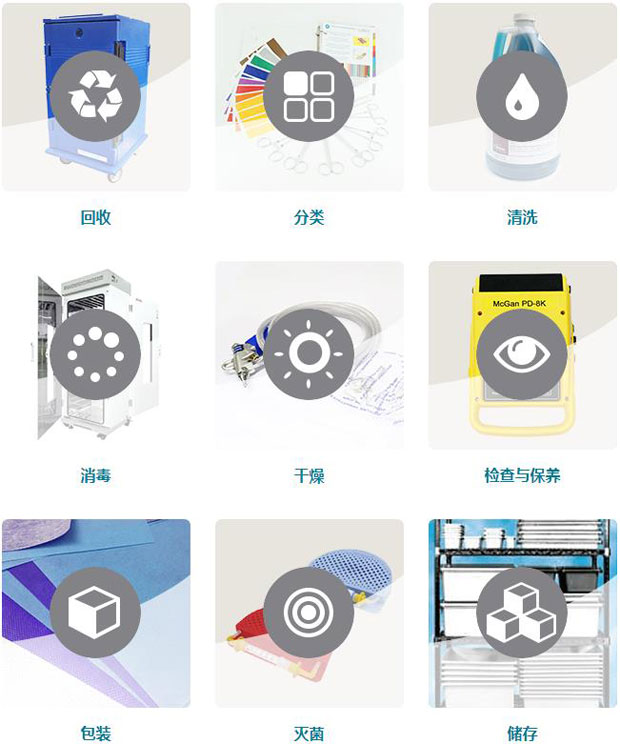The height and width of the screenshot is (744, 620).
Task: Open the 灭菌 category card
Action: click(309, 613)
